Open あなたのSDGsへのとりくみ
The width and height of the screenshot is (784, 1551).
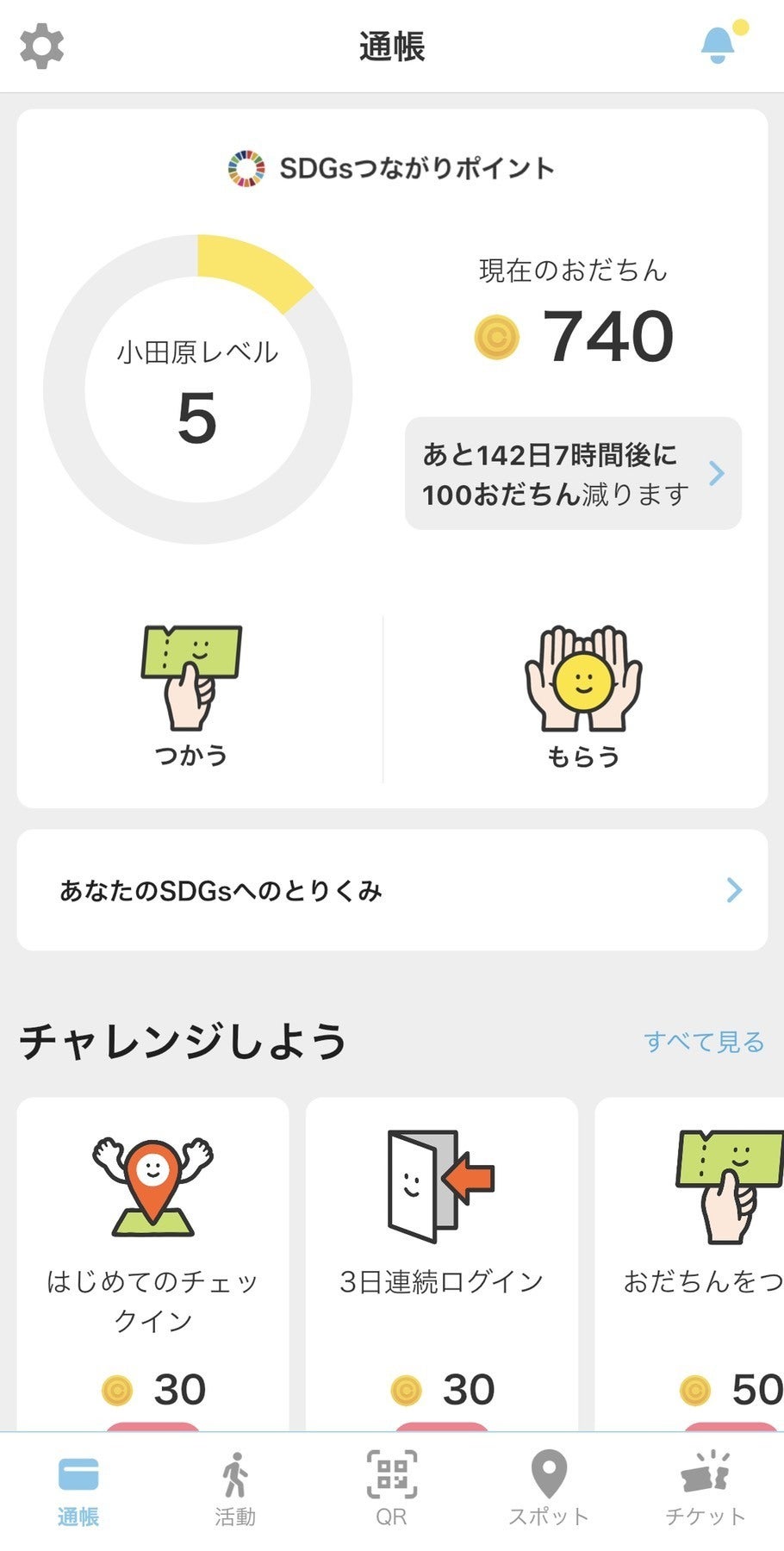coord(392,890)
